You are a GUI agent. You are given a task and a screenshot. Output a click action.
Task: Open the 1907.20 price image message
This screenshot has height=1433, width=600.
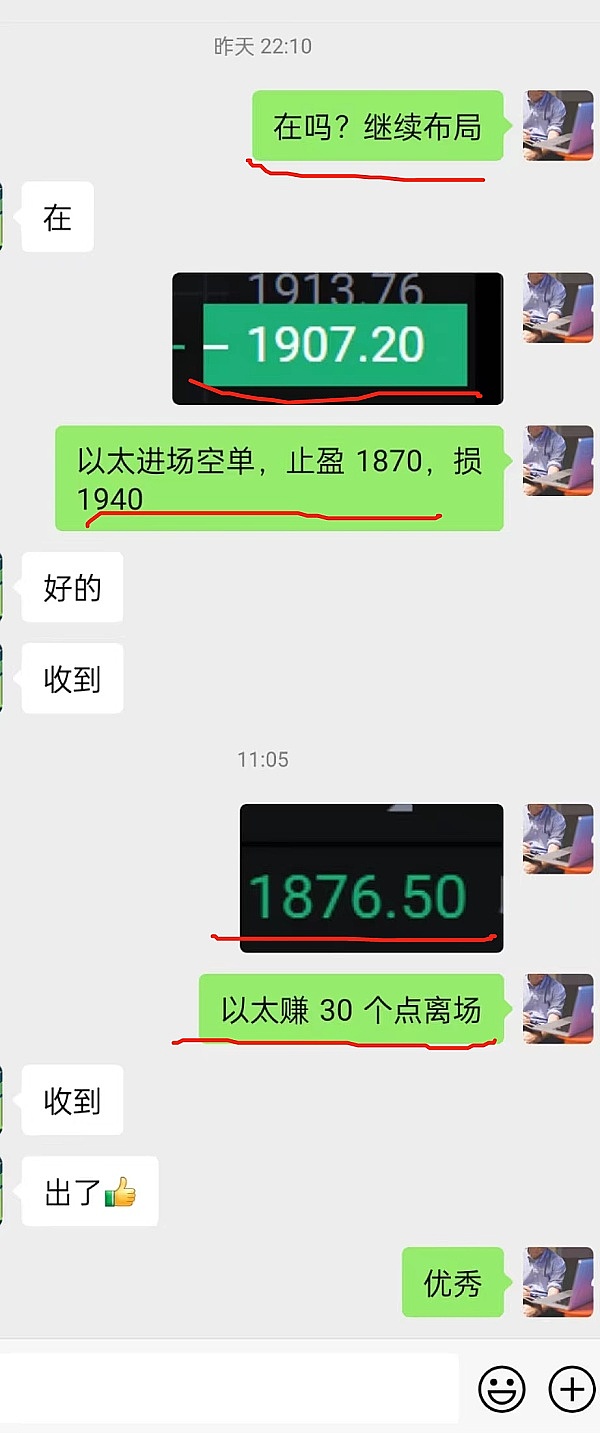[x=337, y=338]
